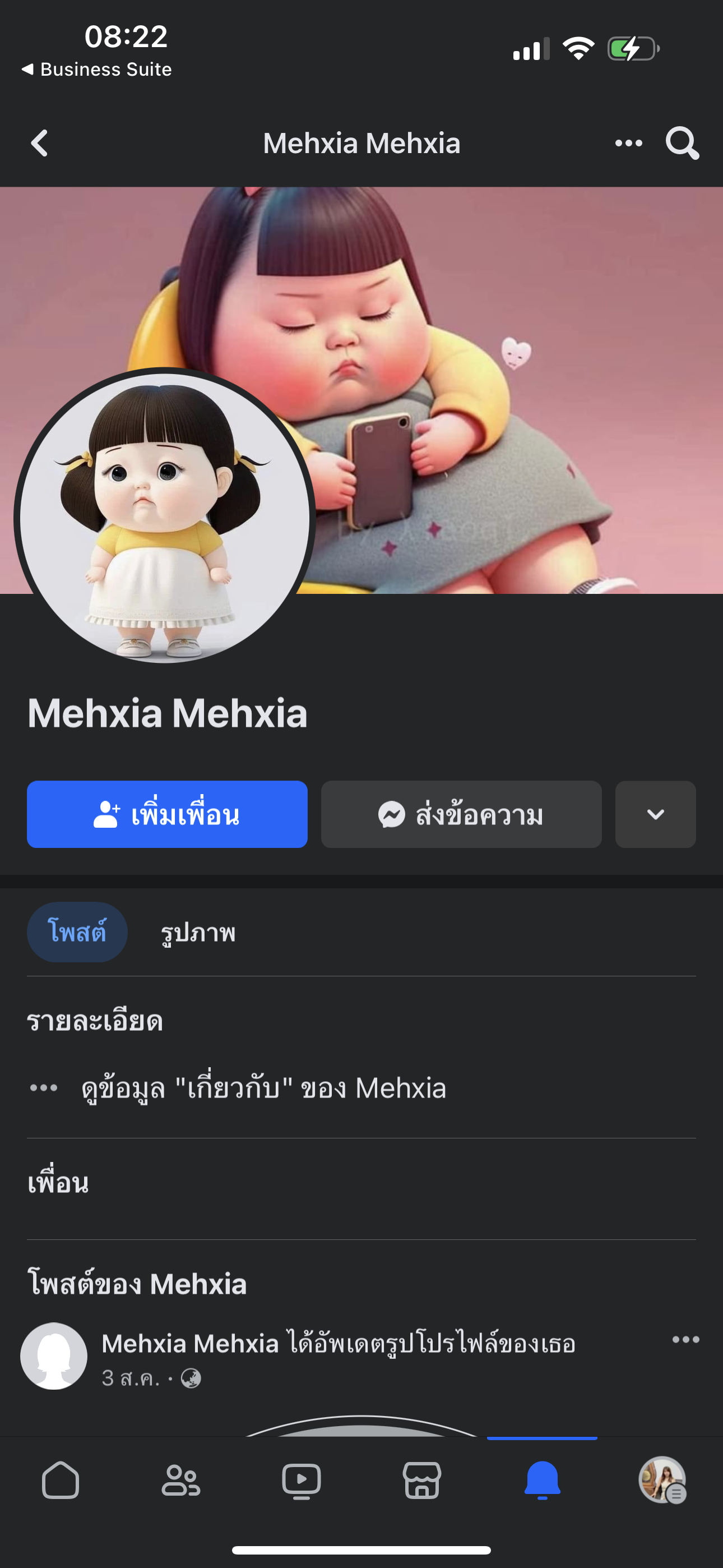Viewport: 723px width, 1568px height.
Task: Open the Friends tab in bottom bar
Action: coord(180,1480)
